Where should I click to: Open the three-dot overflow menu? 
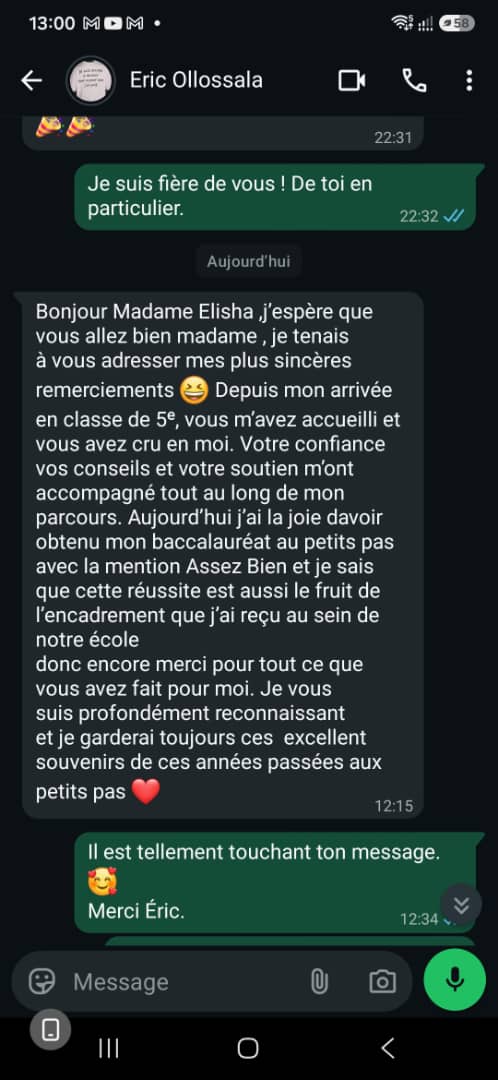pyautogui.click(x=469, y=81)
